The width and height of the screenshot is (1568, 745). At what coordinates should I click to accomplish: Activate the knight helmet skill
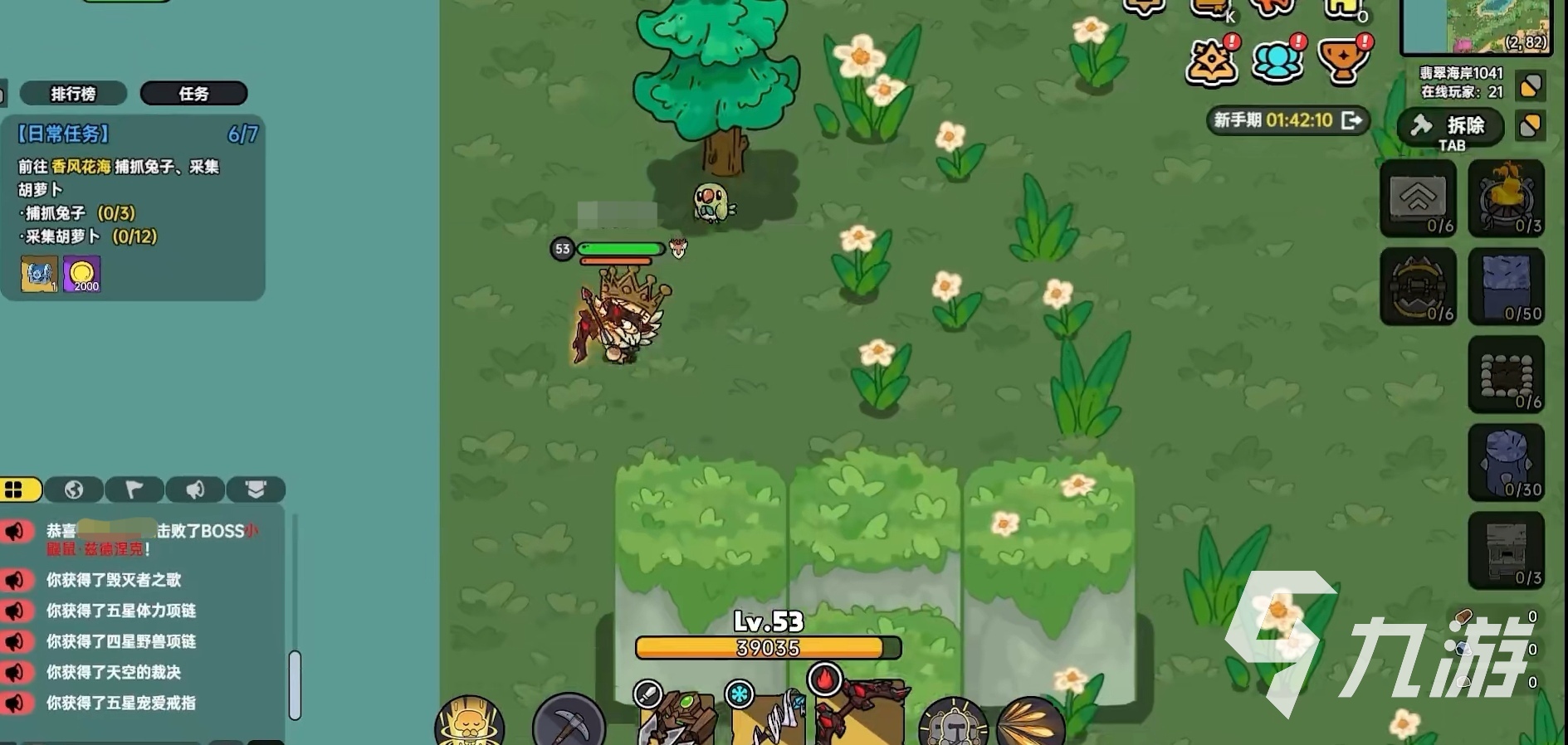click(x=954, y=724)
